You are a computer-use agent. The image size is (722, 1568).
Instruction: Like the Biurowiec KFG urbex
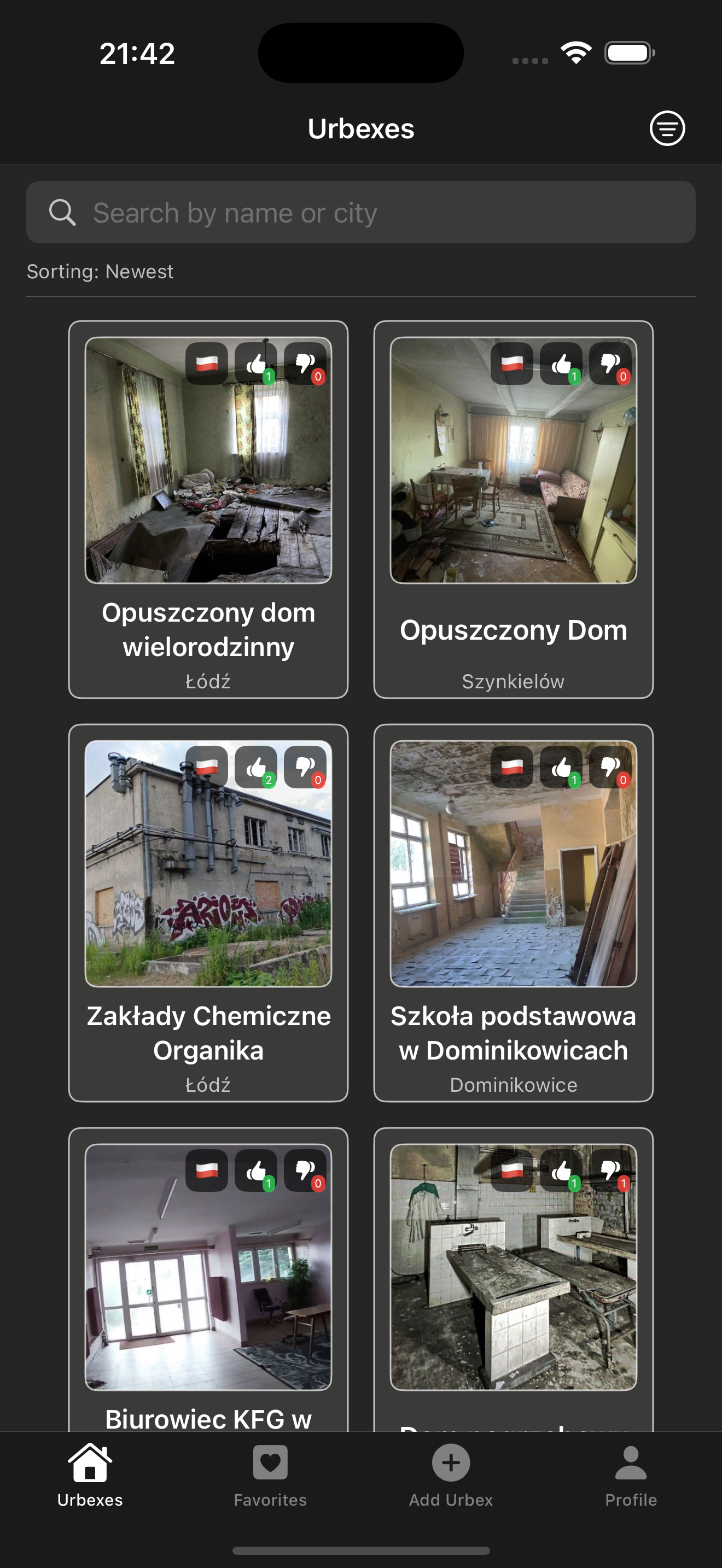click(257, 1169)
